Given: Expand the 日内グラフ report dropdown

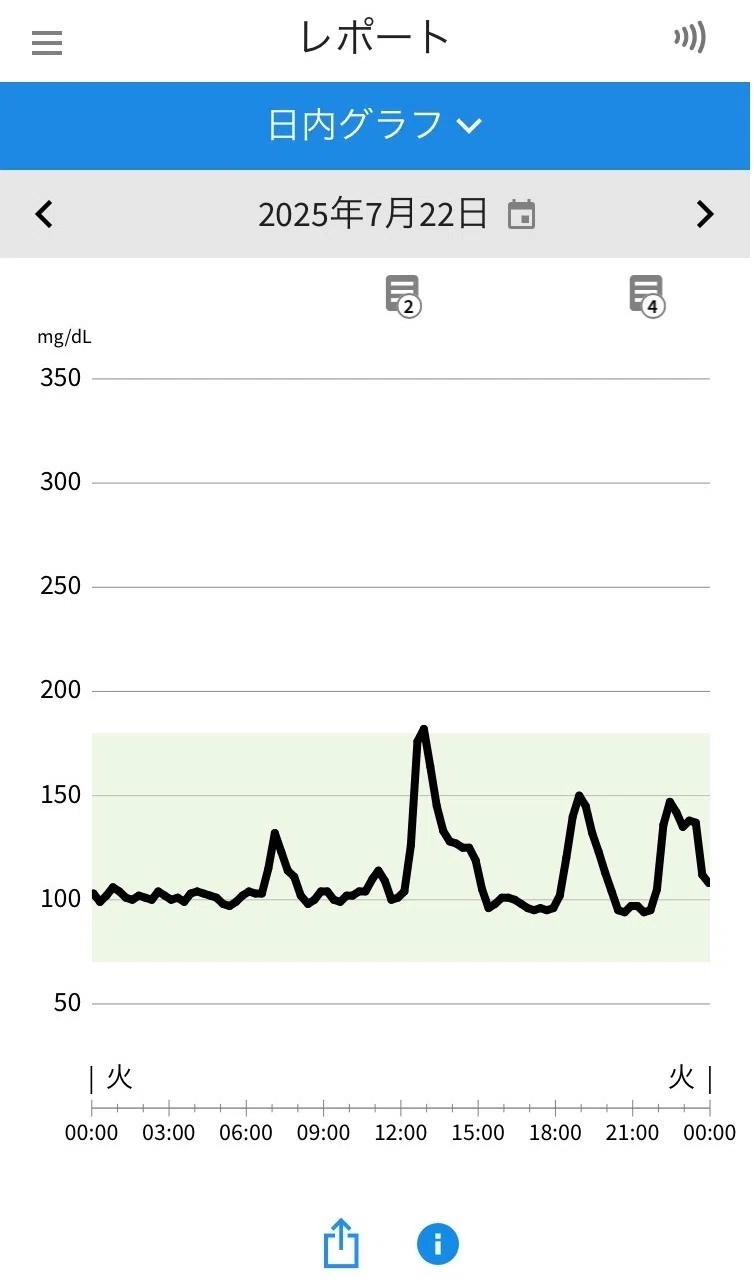Looking at the screenshot, I should (x=375, y=125).
